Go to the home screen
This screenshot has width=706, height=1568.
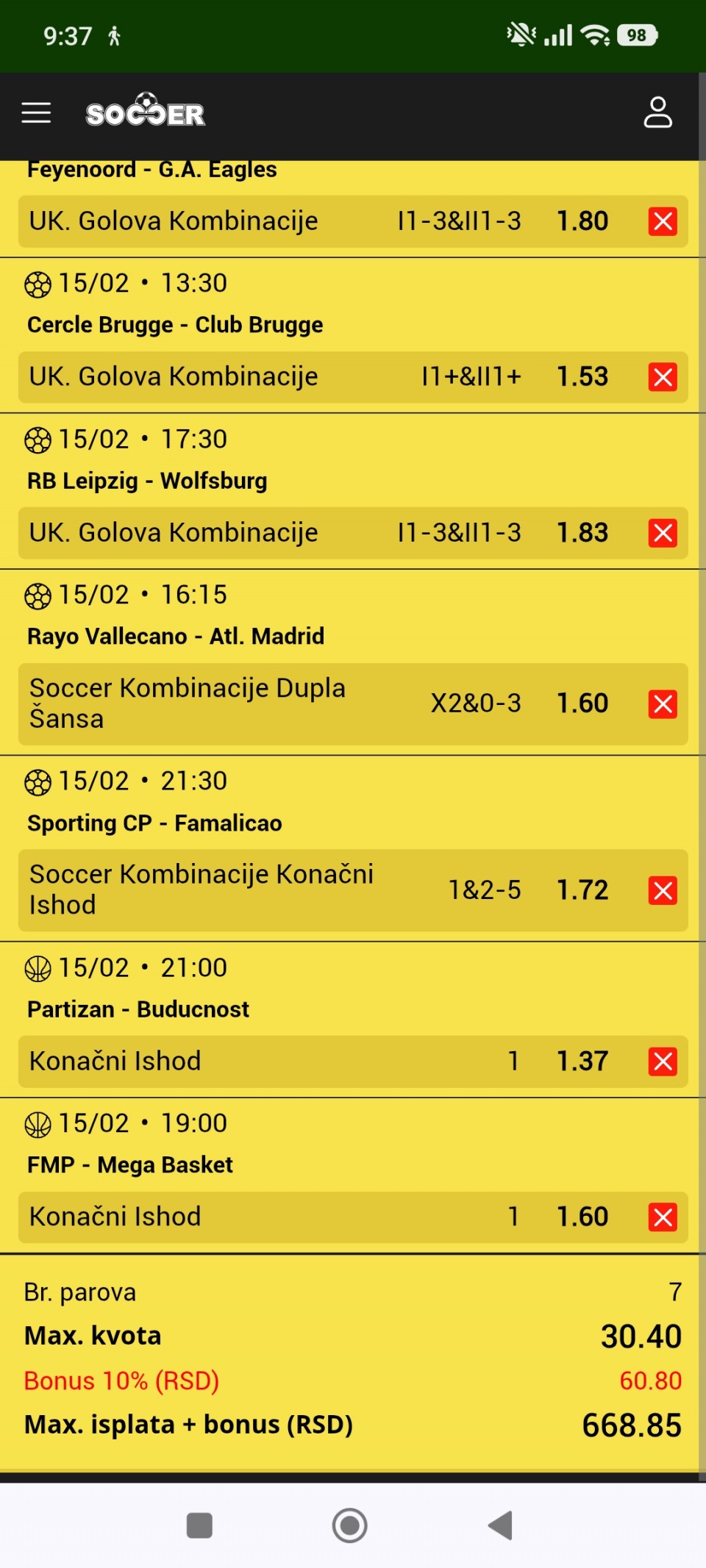pos(350,1525)
